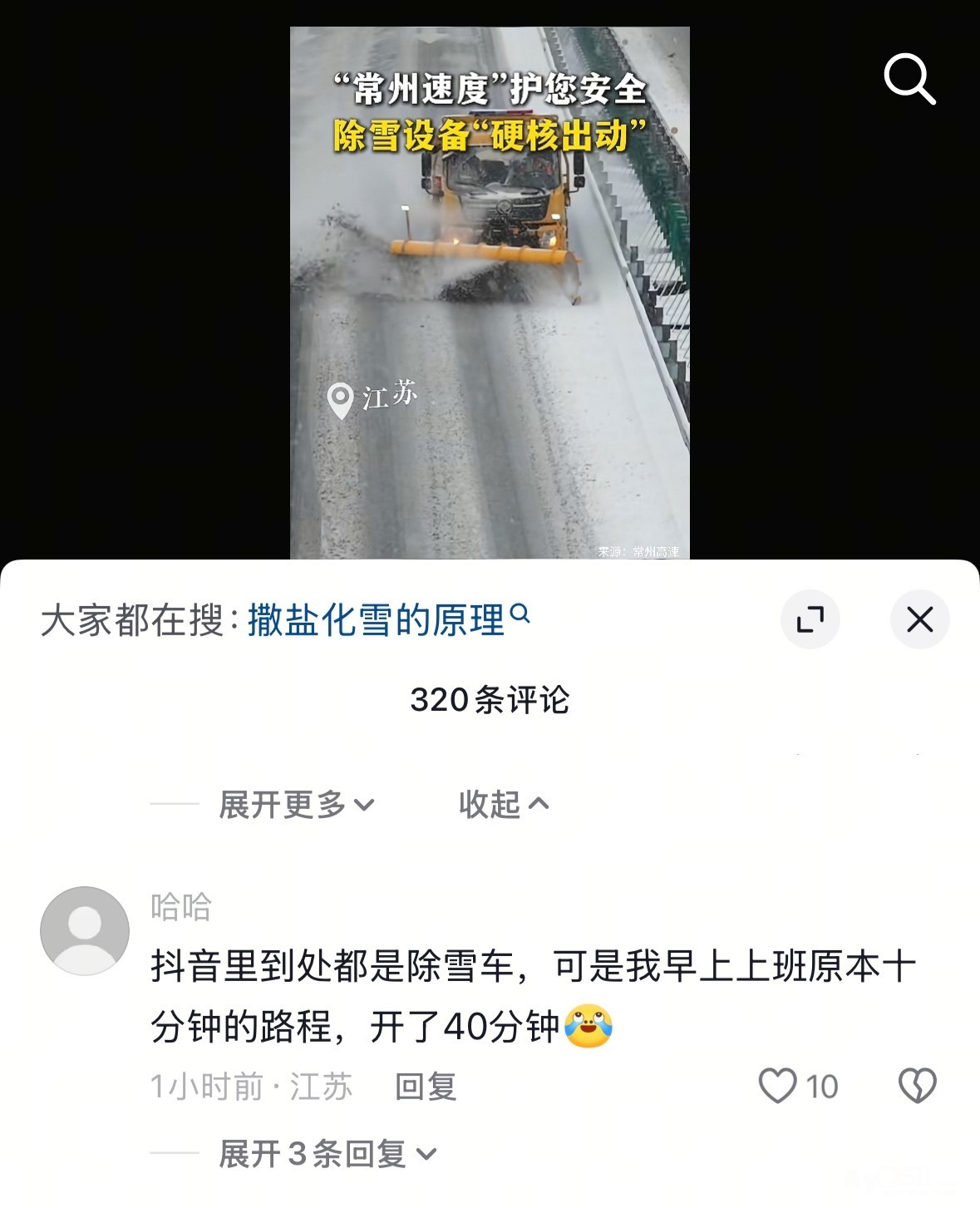Open 哈哈's profile avatar
980x1208 pixels.
point(85,930)
